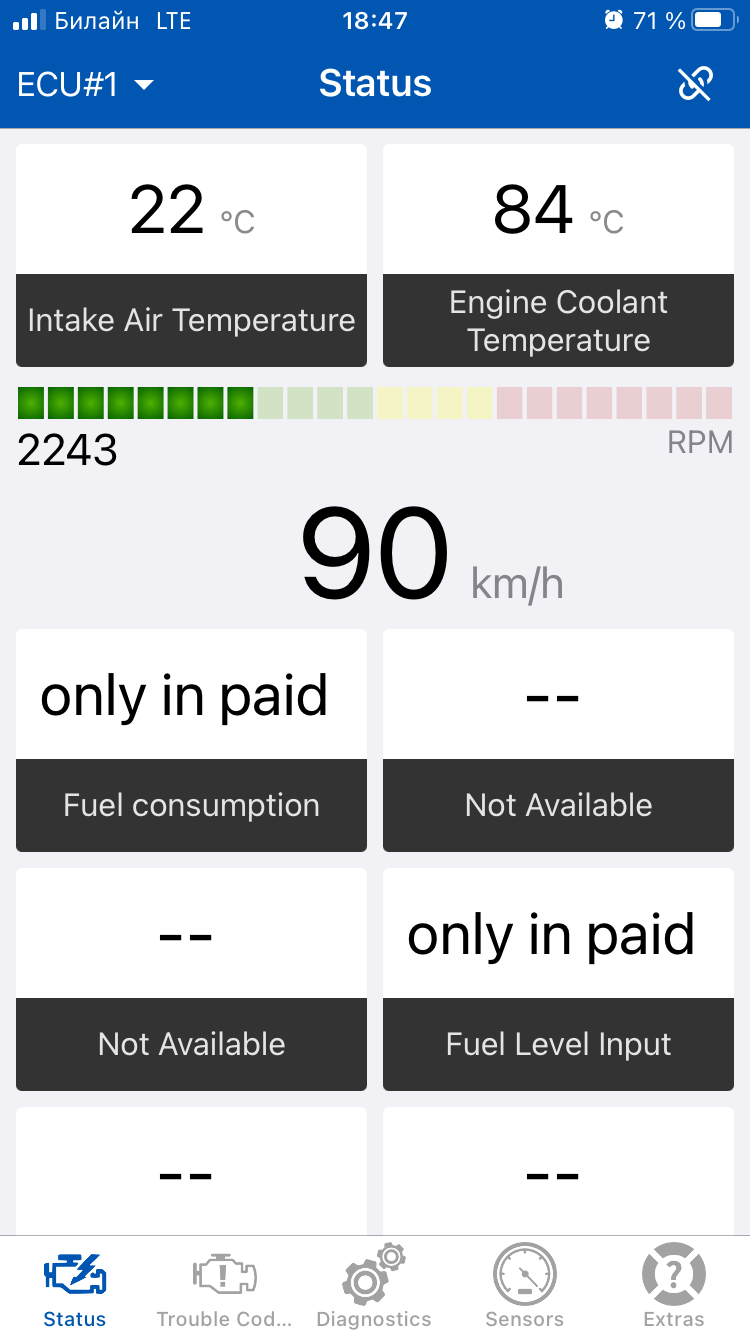Open the ECU#1 dropdown selector
Screen dimensions: 750x1334
click(x=86, y=85)
